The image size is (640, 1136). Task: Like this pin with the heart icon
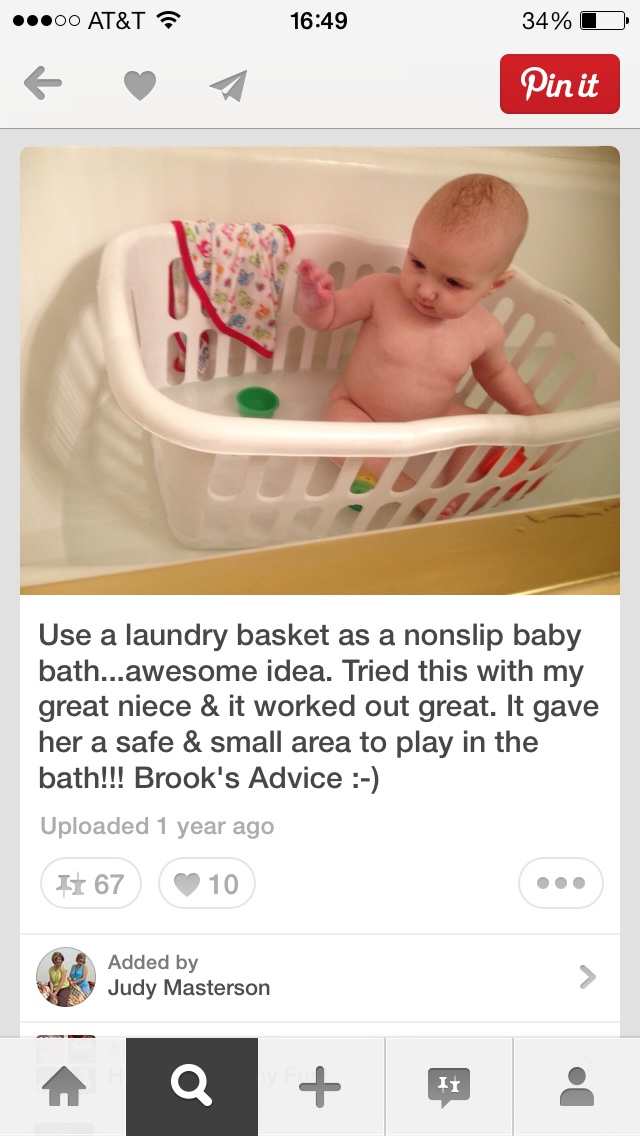139,86
